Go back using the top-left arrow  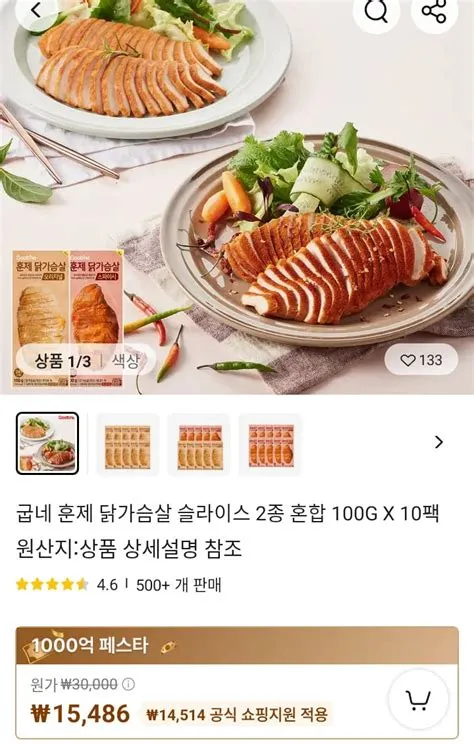(x=37, y=10)
